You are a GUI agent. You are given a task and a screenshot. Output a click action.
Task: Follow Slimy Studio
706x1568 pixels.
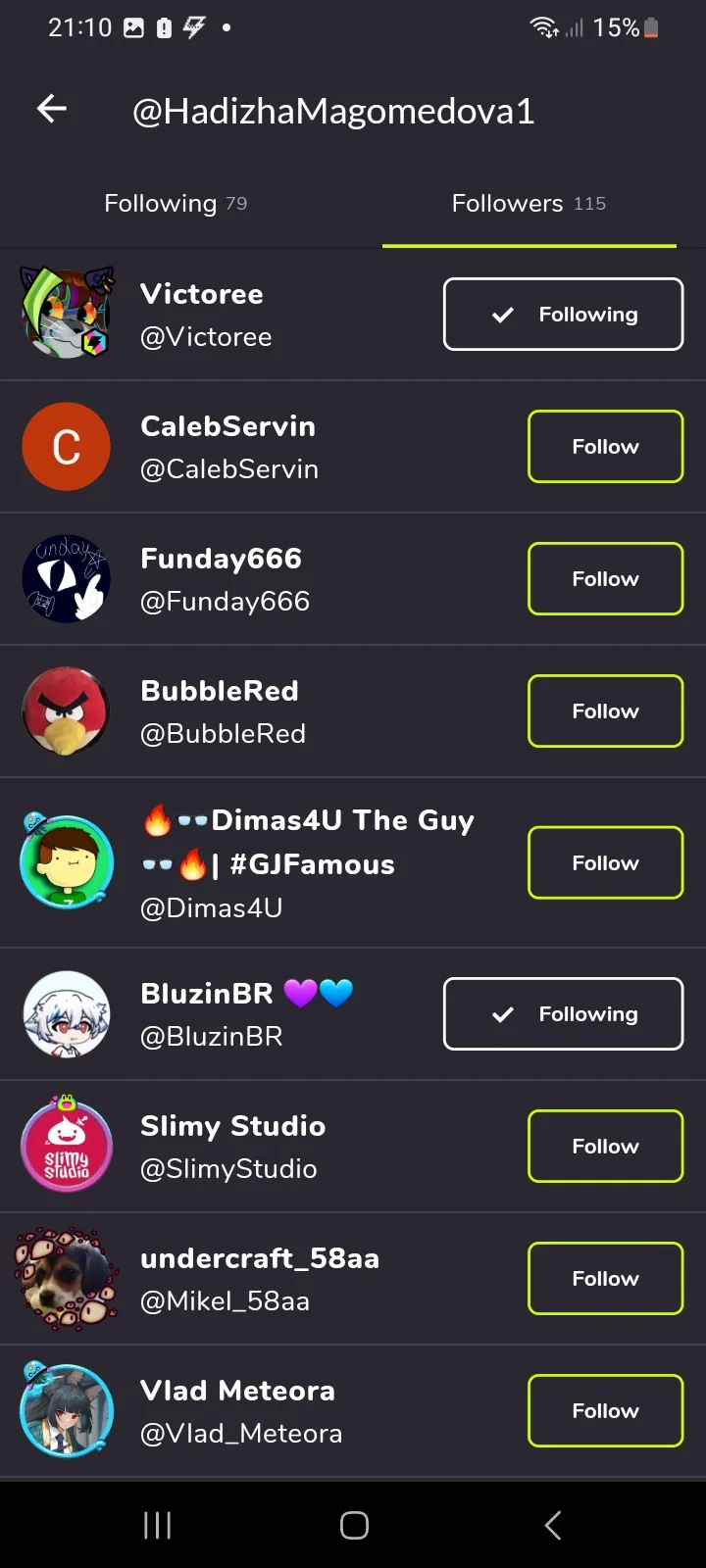(x=606, y=1147)
